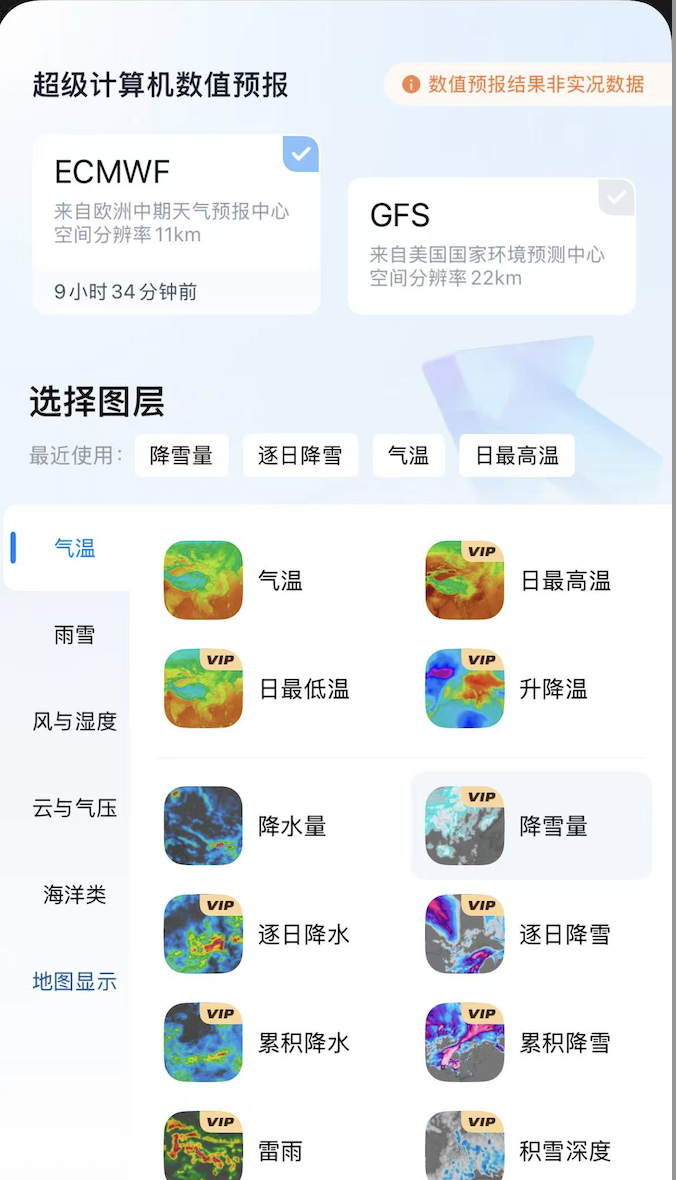Viewport: 676px width, 1180px height.
Task: Tap the recently used 降雪量 chip
Action: tap(181, 456)
